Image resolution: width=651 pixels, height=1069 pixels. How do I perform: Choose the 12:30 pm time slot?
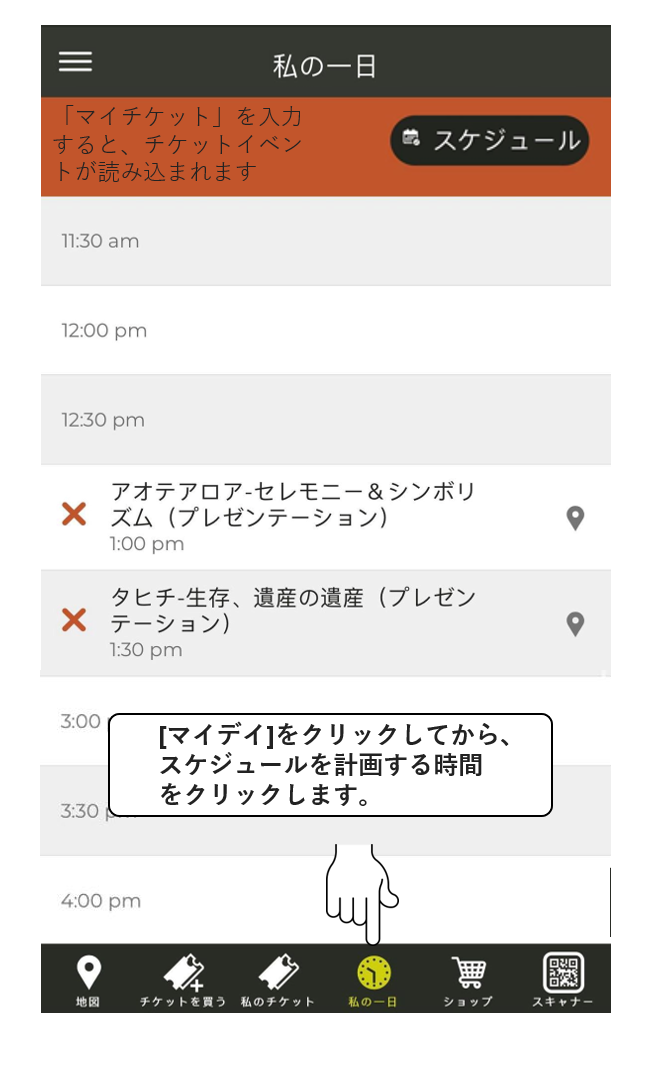[325, 420]
